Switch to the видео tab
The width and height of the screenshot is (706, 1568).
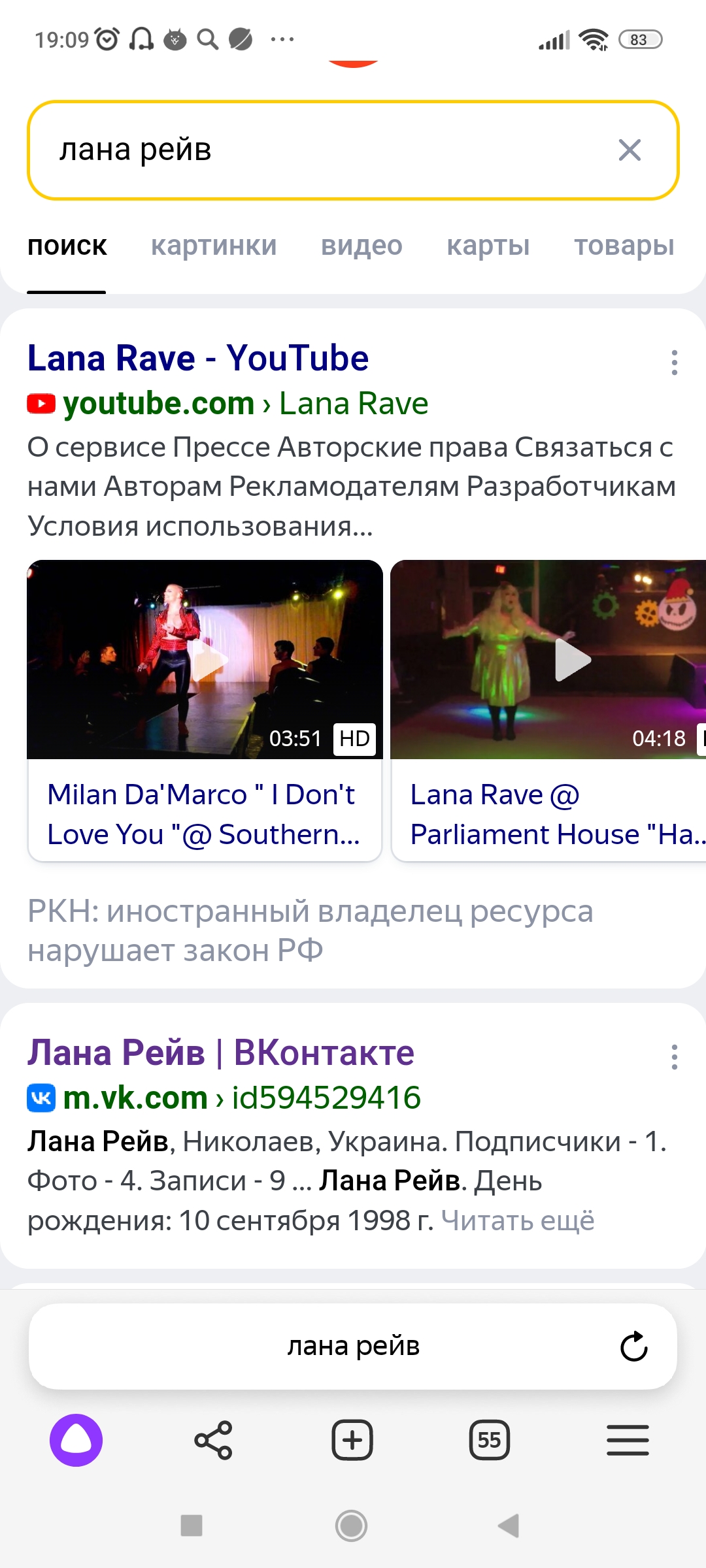point(361,246)
